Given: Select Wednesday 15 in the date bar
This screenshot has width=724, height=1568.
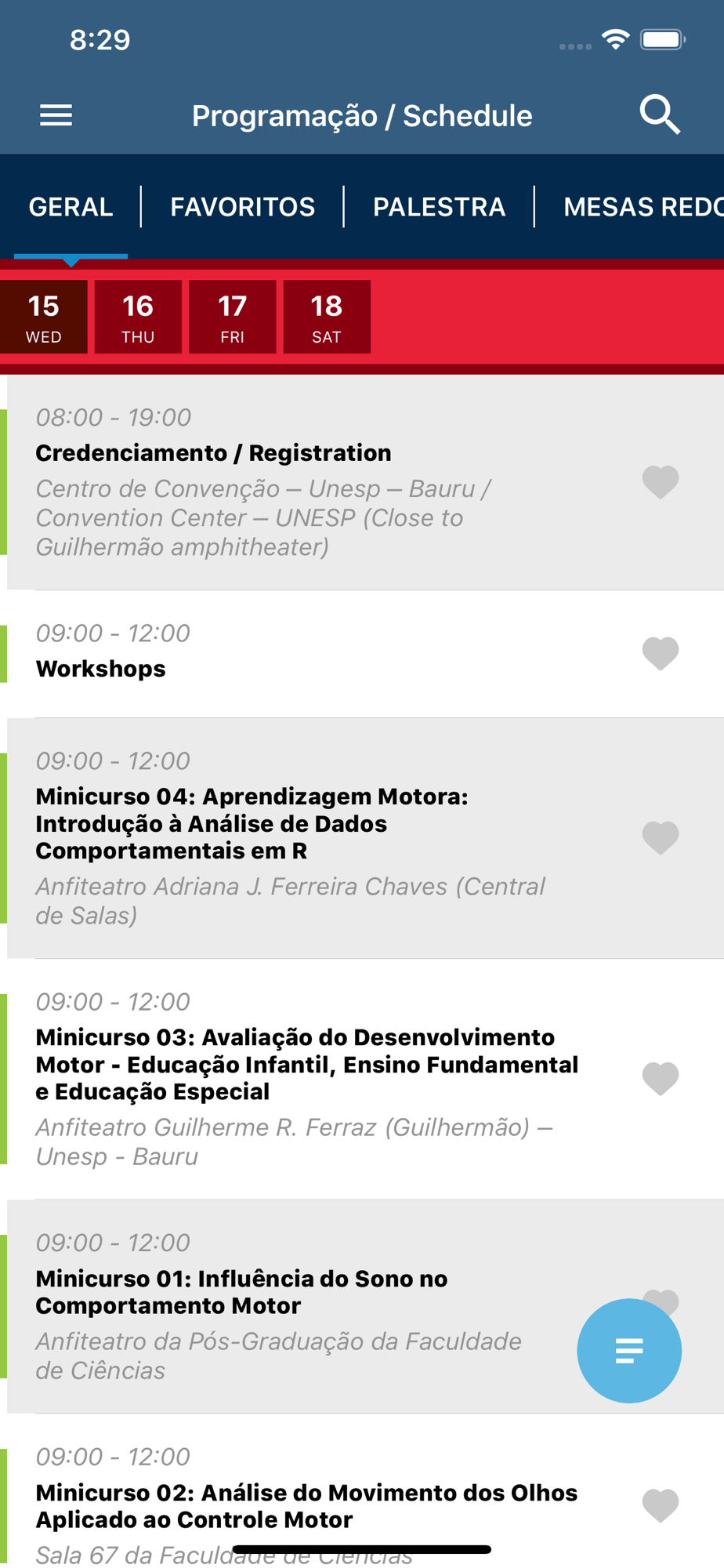Looking at the screenshot, I should coord(44,317).
